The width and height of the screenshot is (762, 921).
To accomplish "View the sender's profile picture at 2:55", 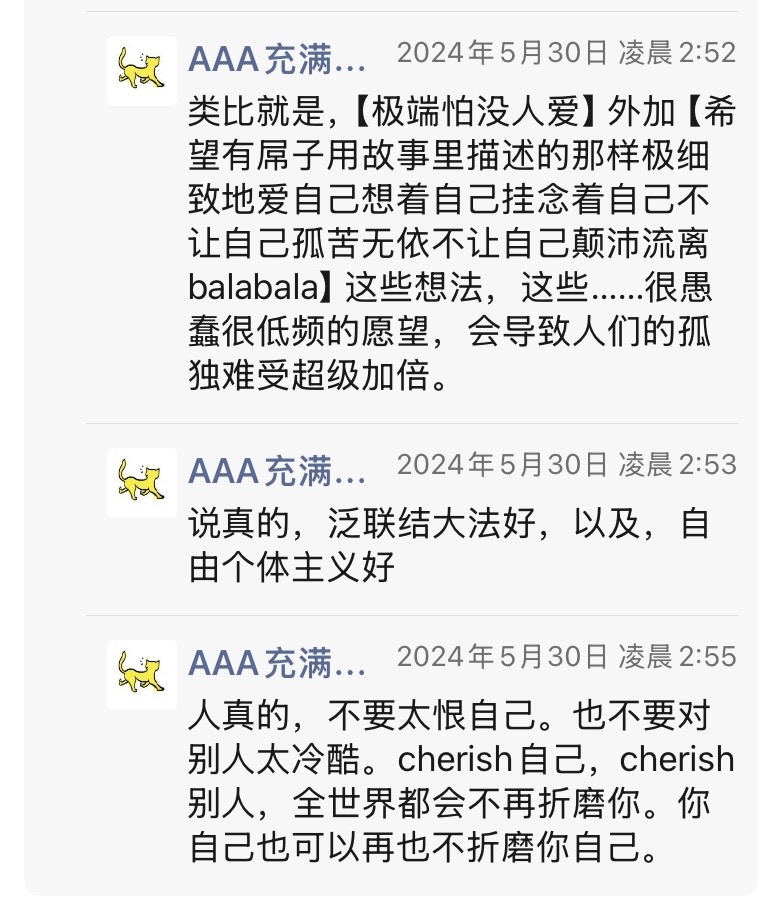I will (141, 674).
